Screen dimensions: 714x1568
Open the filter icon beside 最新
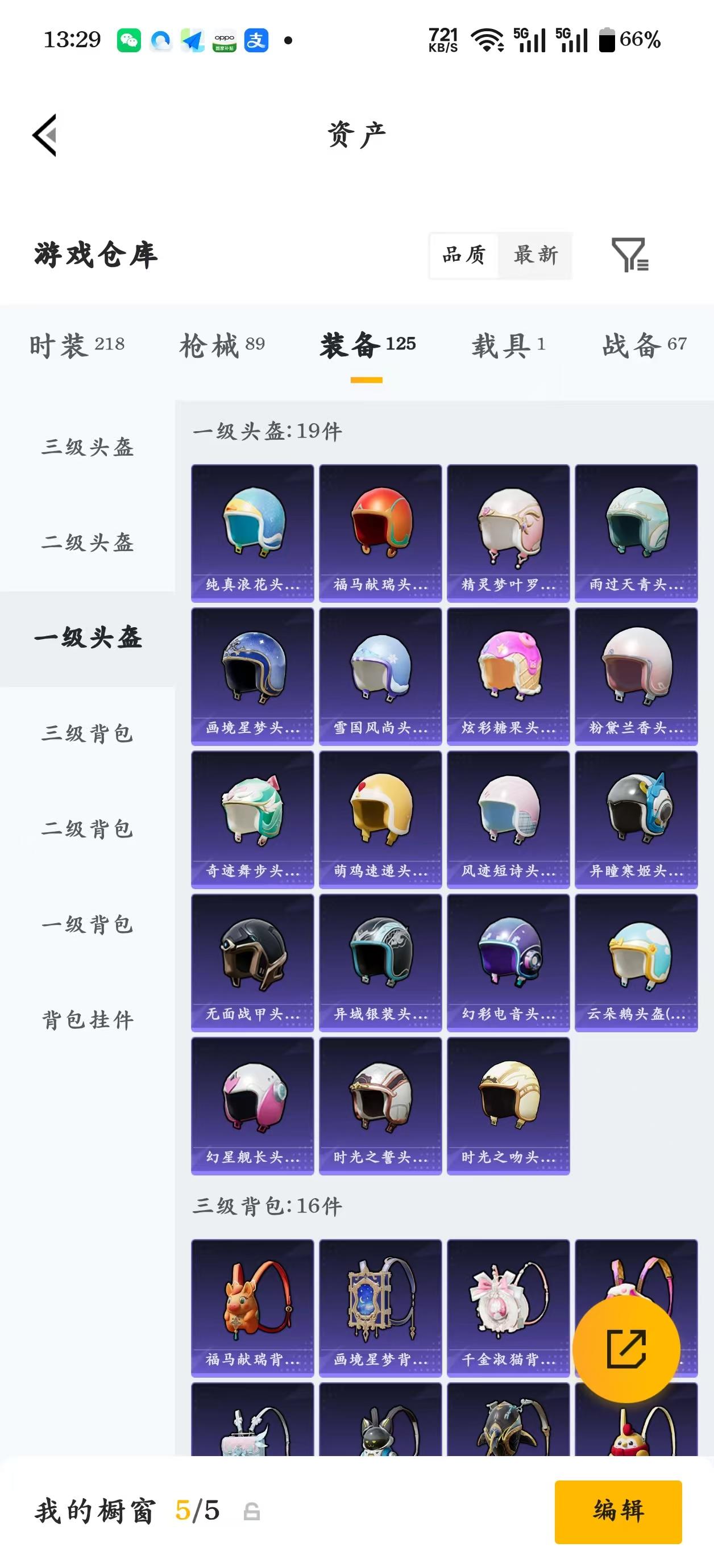(629, 255)
